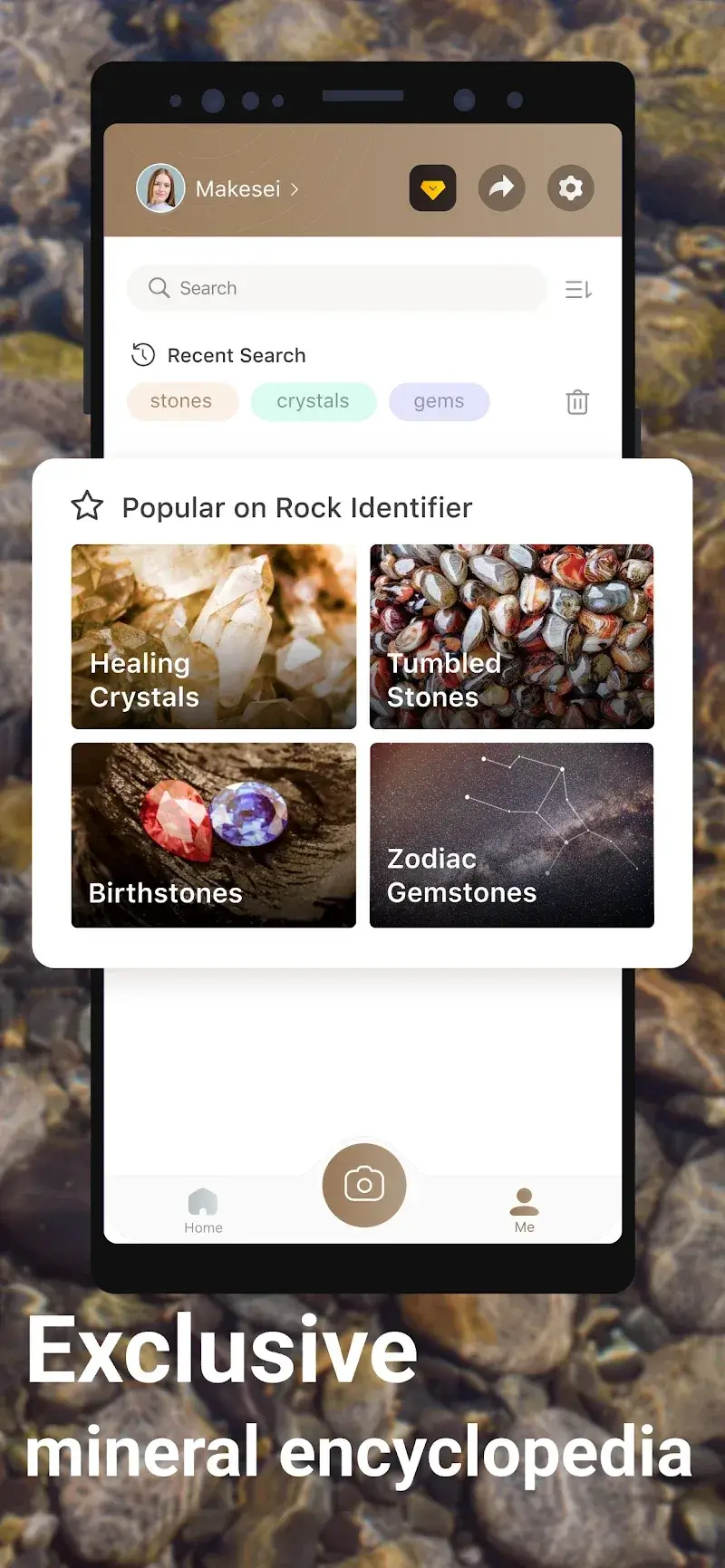The image size is (725, 1568).
Task: Select the 'stones' recent search chip
Action: [181, 401]
